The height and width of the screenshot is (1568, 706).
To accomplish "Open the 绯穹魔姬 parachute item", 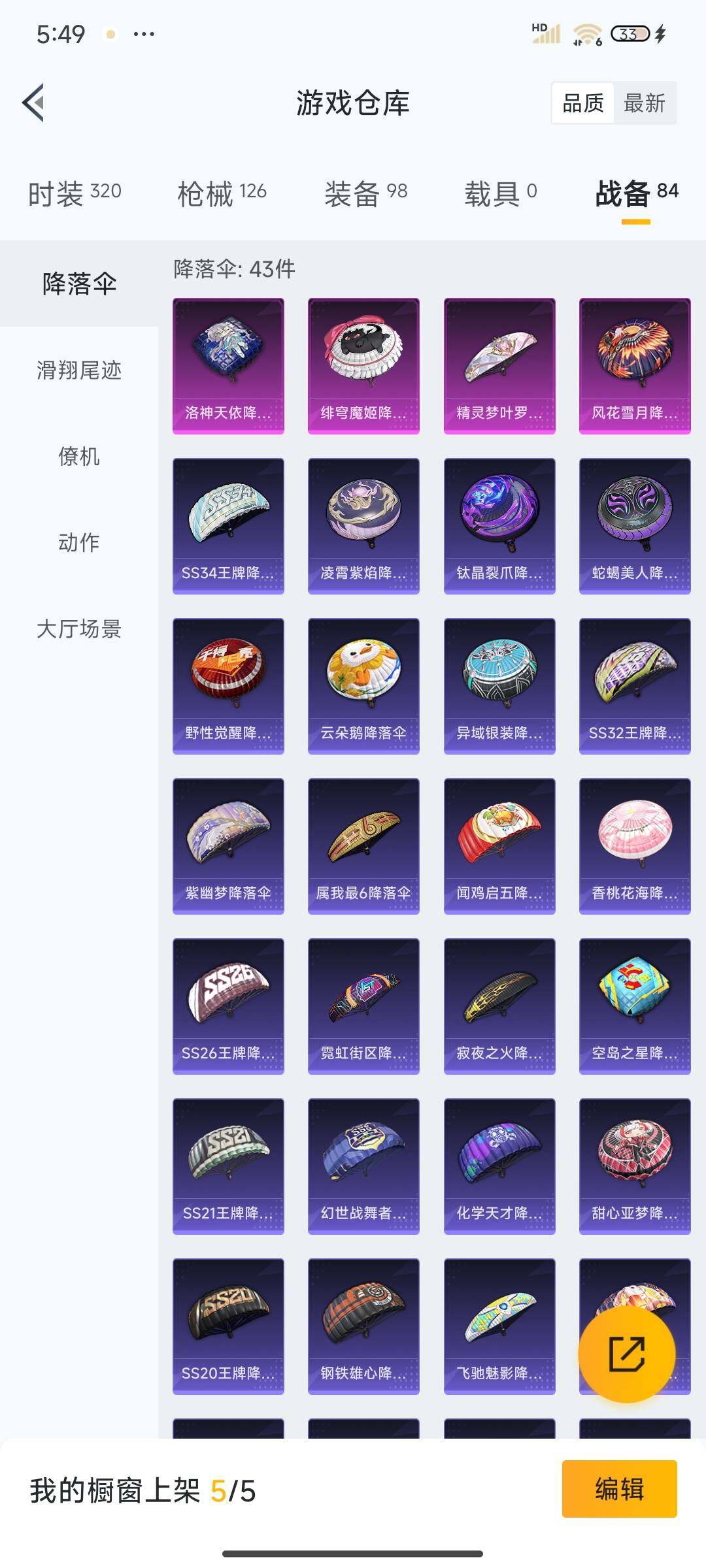I will pos(363,366).
